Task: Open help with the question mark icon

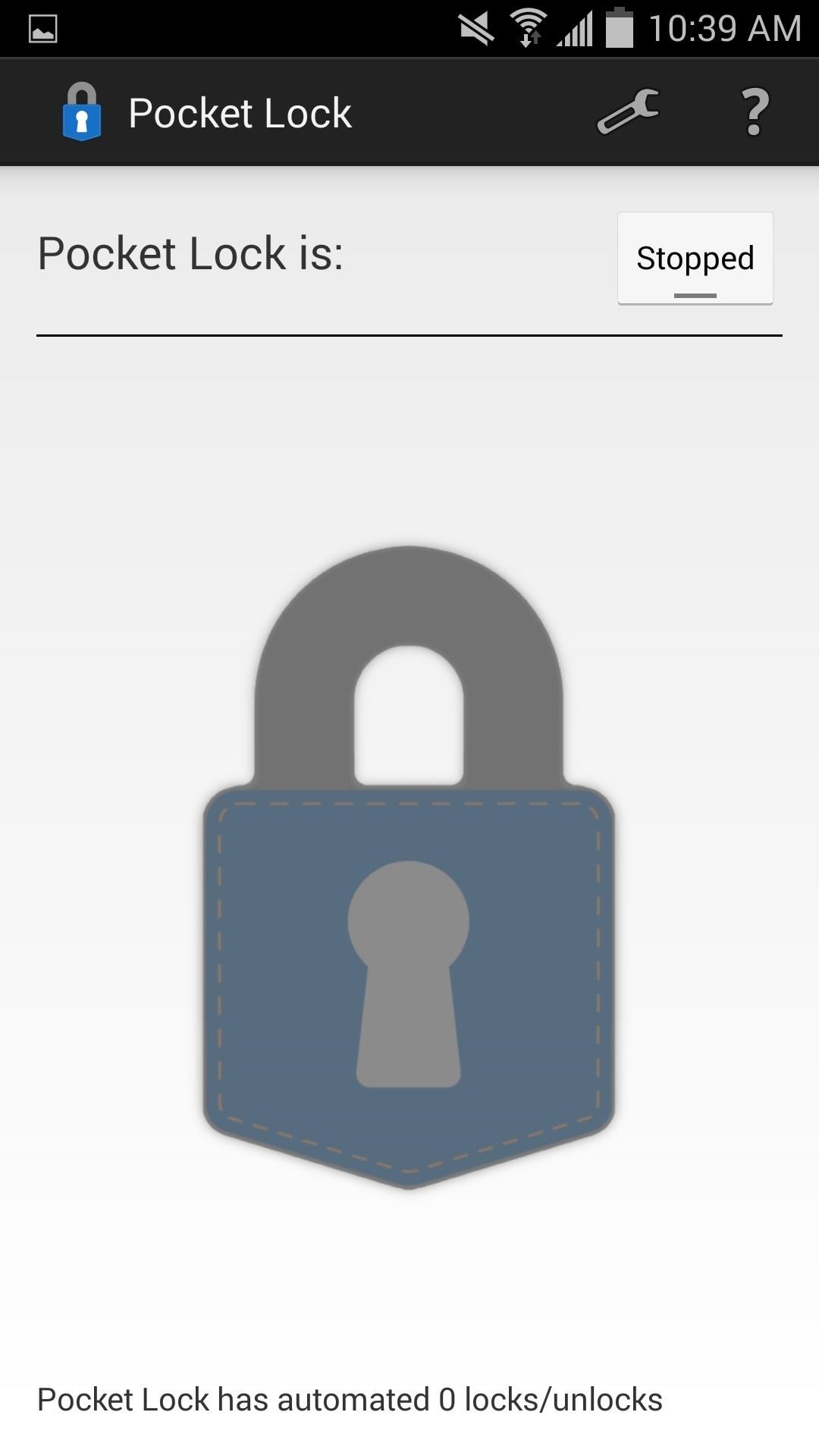Action: pos(755,112)
